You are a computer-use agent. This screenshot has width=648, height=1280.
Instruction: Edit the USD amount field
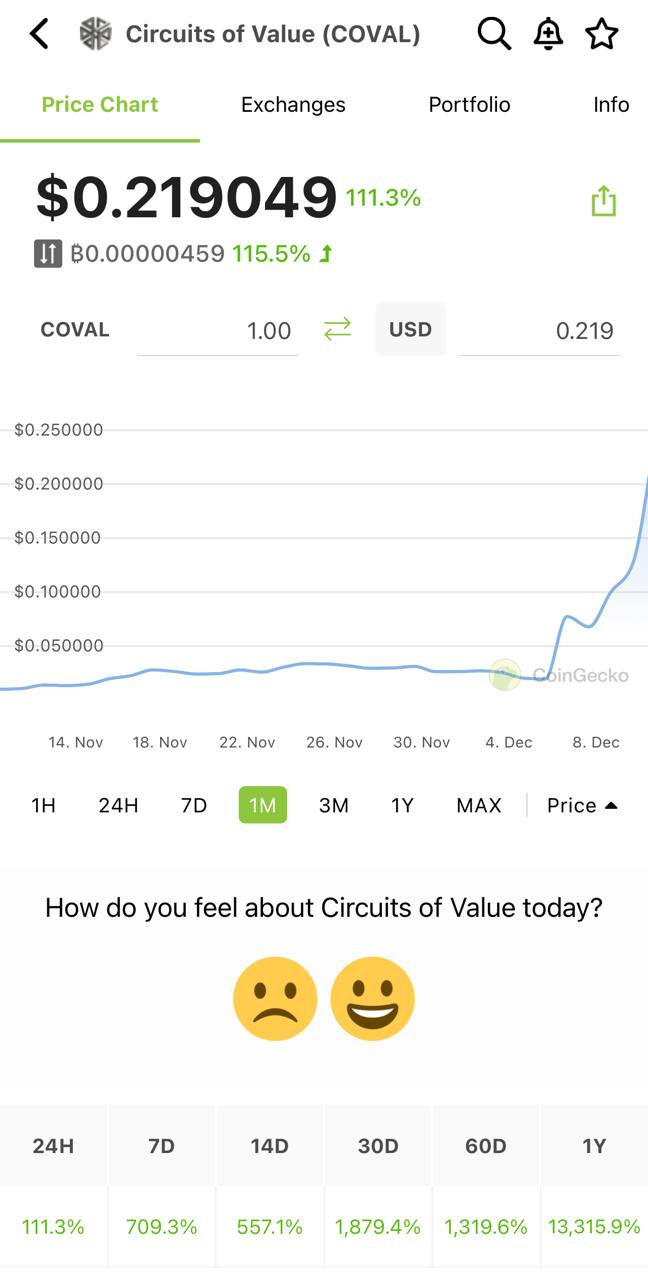pos(540,331)
